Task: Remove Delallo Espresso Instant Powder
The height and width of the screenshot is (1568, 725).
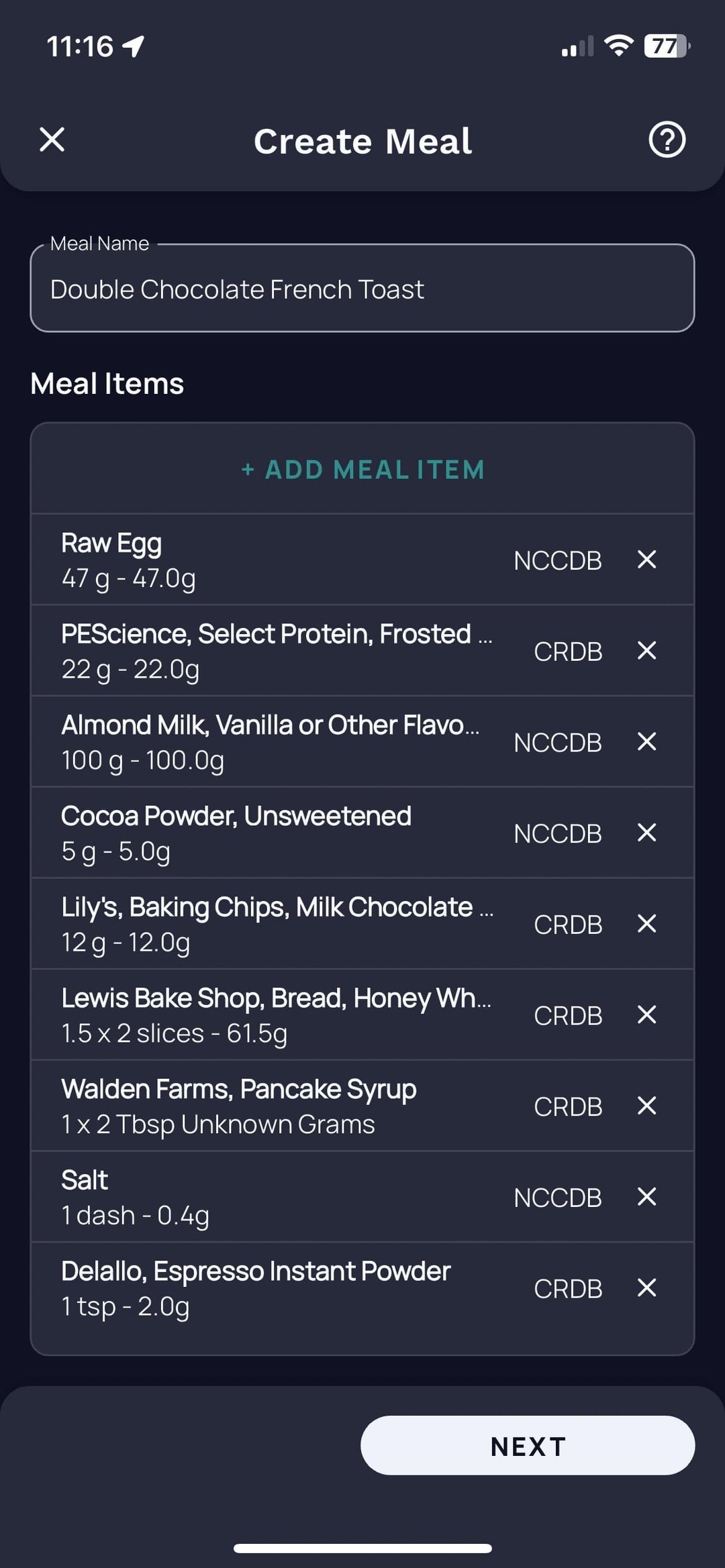Action: pos(646,1288)
